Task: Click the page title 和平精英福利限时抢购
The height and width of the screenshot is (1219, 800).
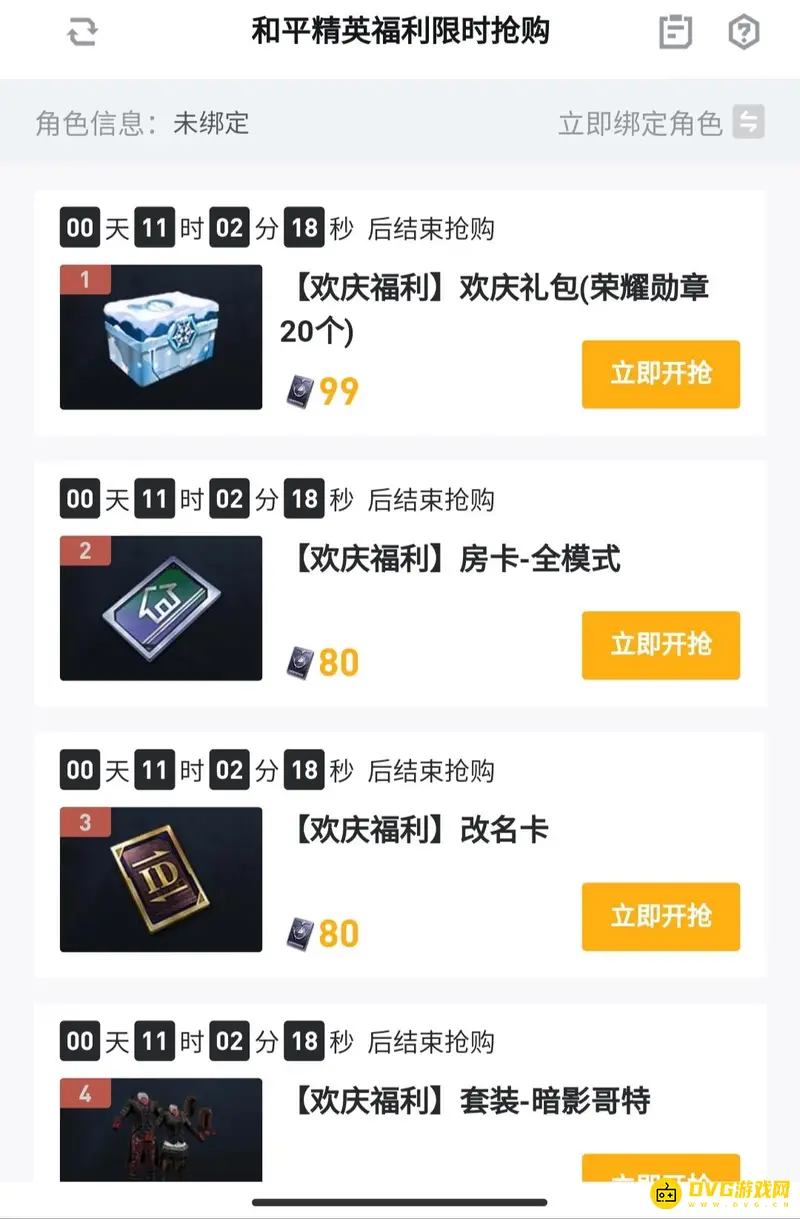Action: pos(400,31)
